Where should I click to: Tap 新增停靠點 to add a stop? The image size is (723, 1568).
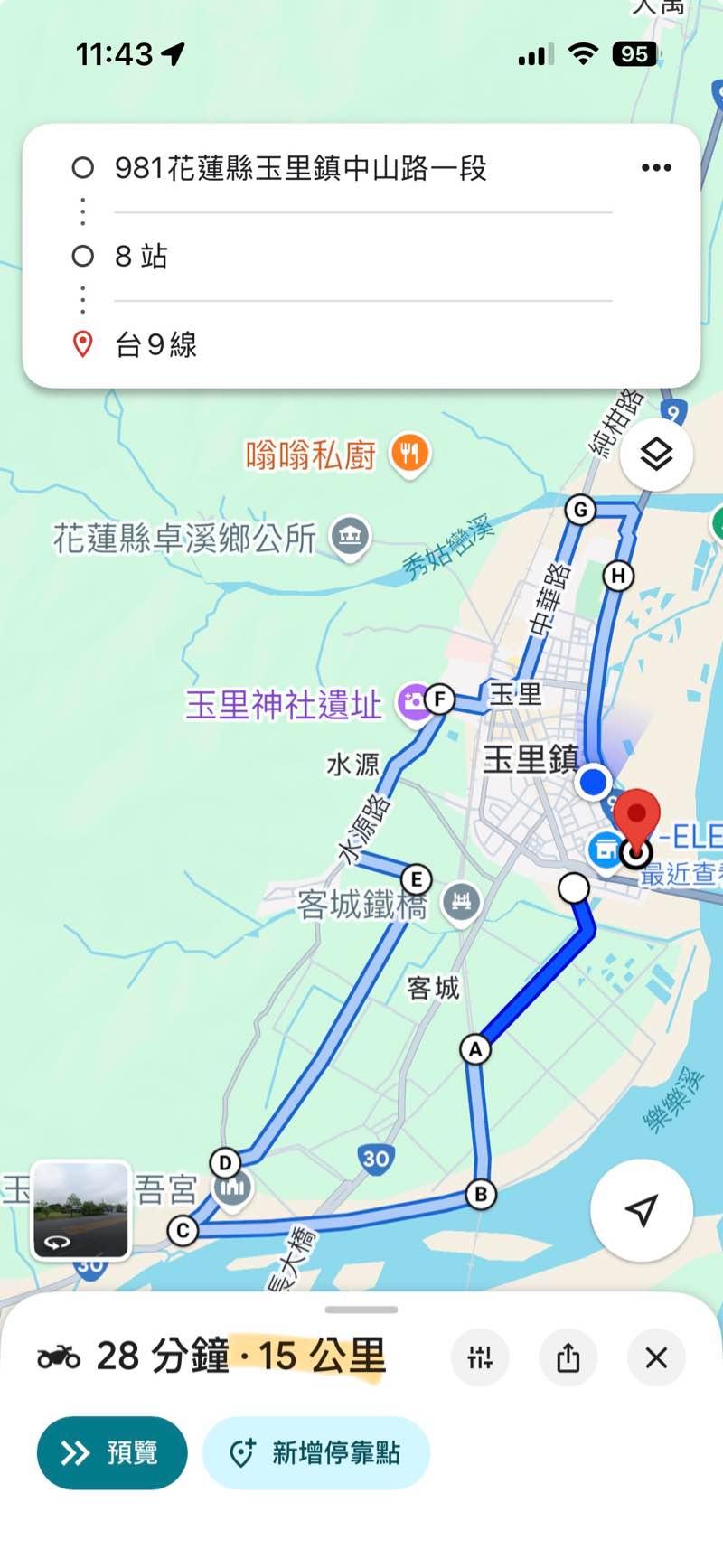coord(316,1452)
